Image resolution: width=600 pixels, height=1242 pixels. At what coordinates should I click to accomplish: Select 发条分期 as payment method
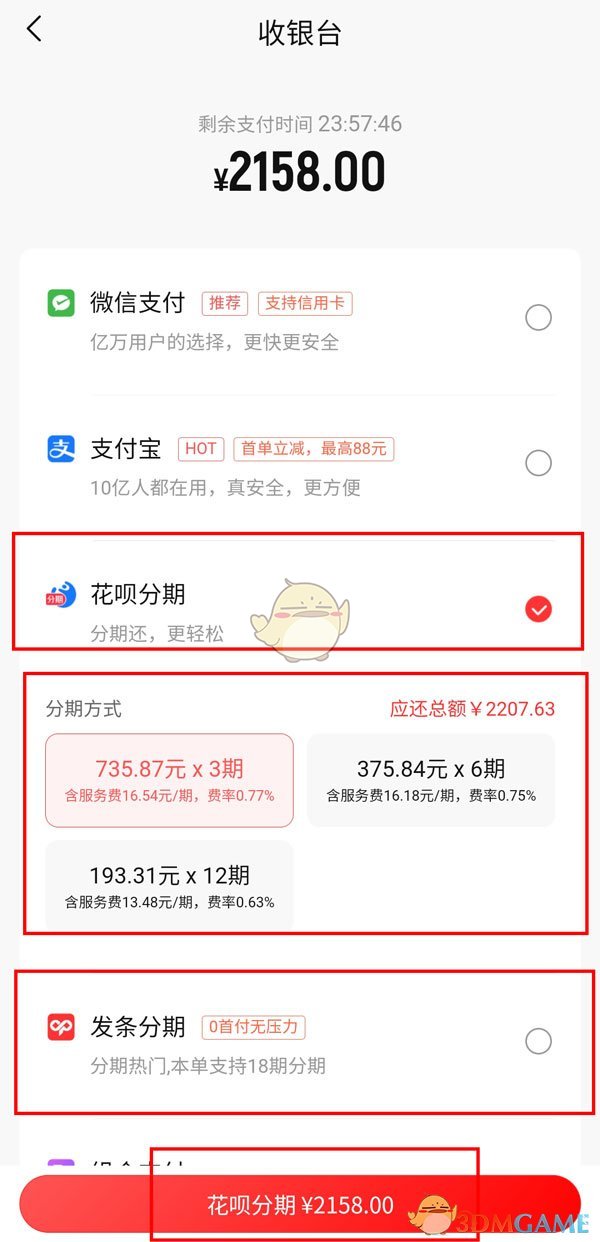538,1041
